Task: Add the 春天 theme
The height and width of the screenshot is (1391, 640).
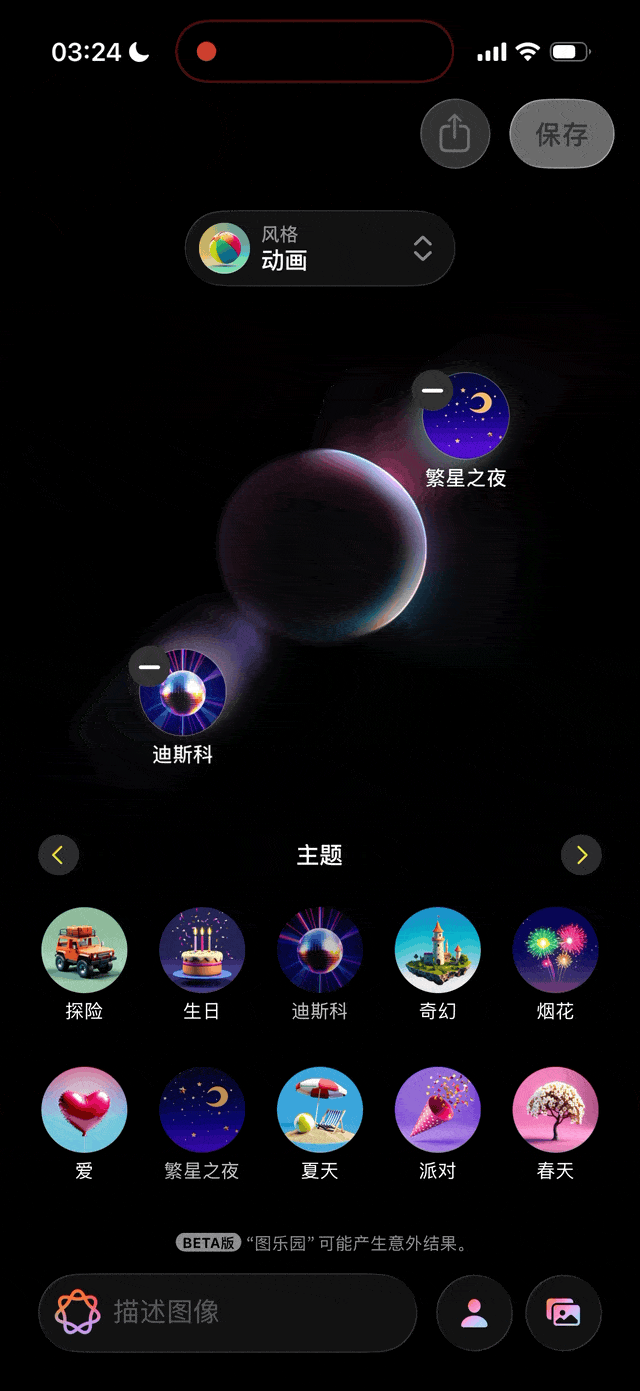Action: point(555,1110)
